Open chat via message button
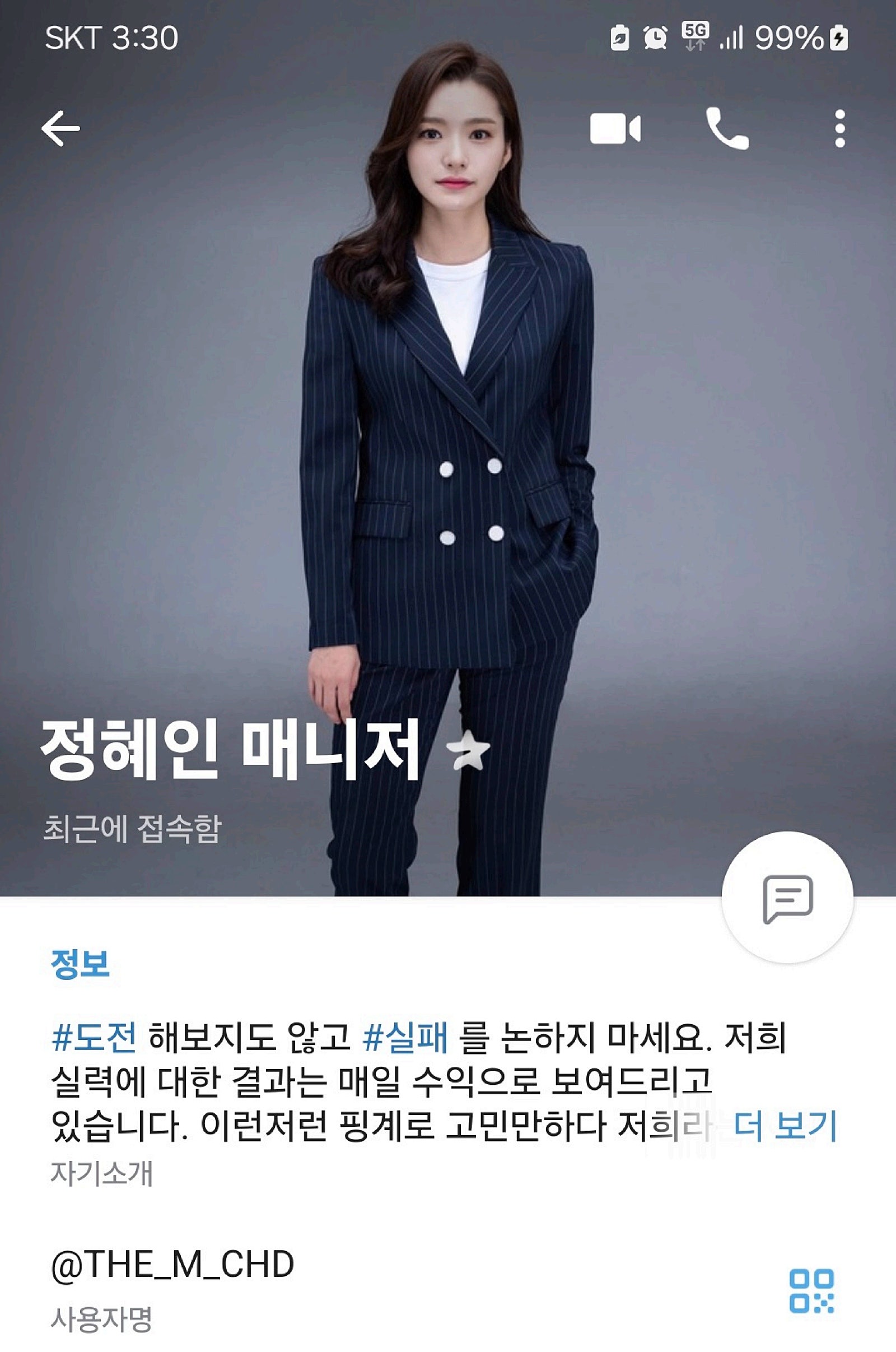896x1352 pixels. (787, 898)
